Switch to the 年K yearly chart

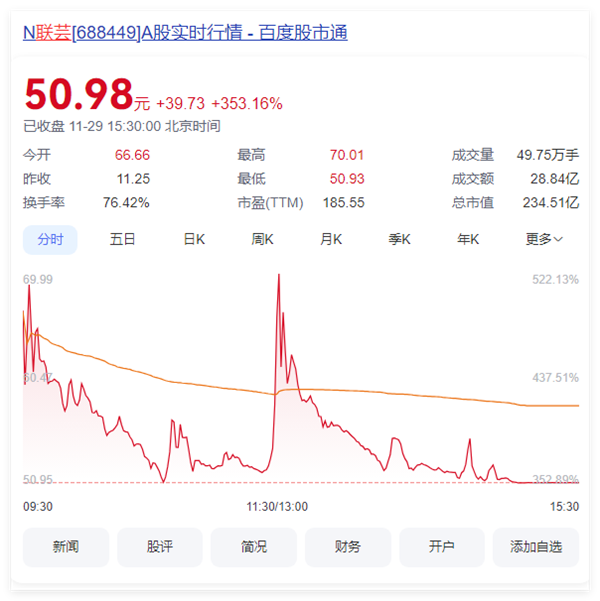[468, 240]
